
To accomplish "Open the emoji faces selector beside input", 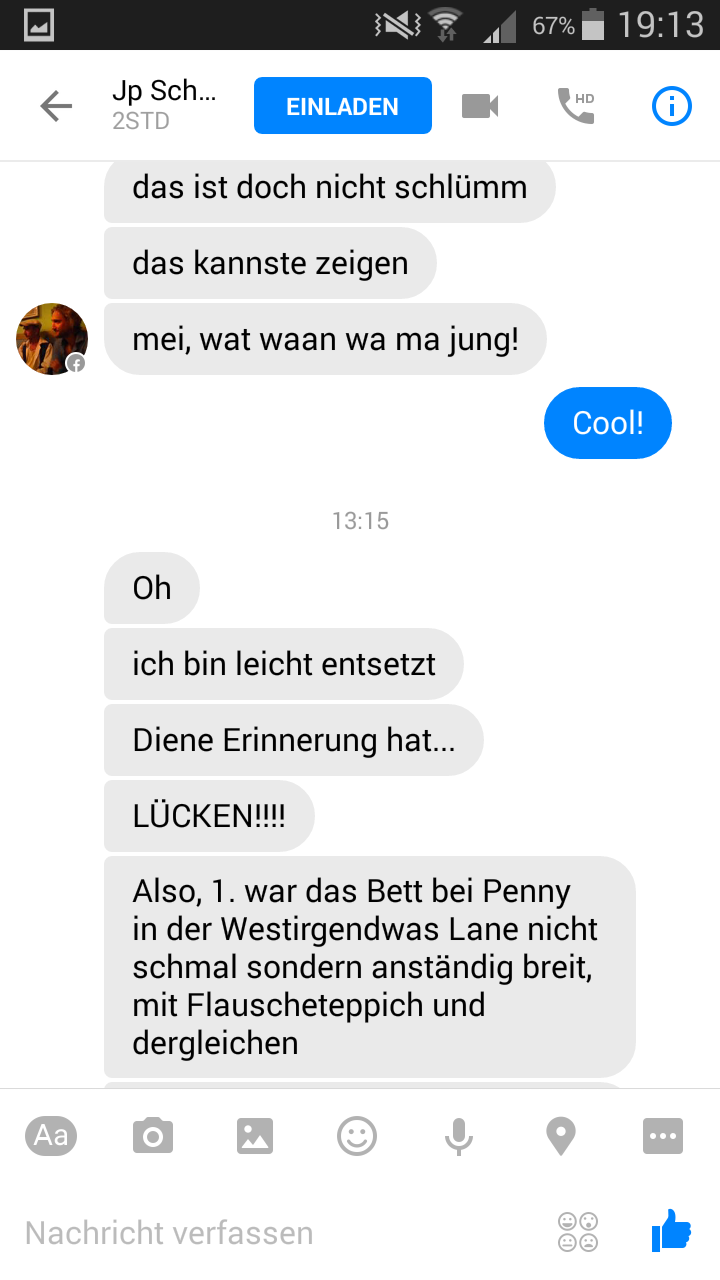I will [578, 1232].
